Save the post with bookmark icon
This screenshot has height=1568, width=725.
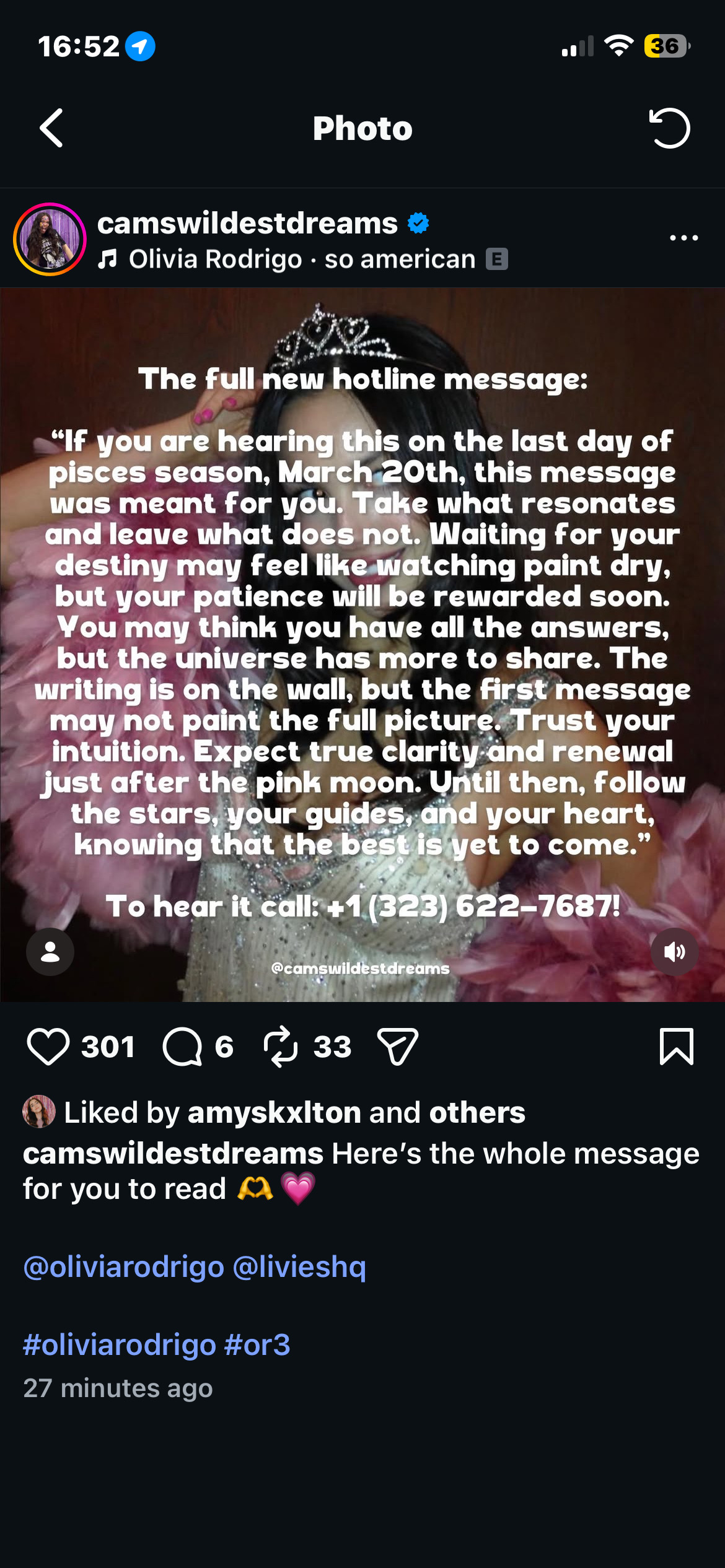676,1047
